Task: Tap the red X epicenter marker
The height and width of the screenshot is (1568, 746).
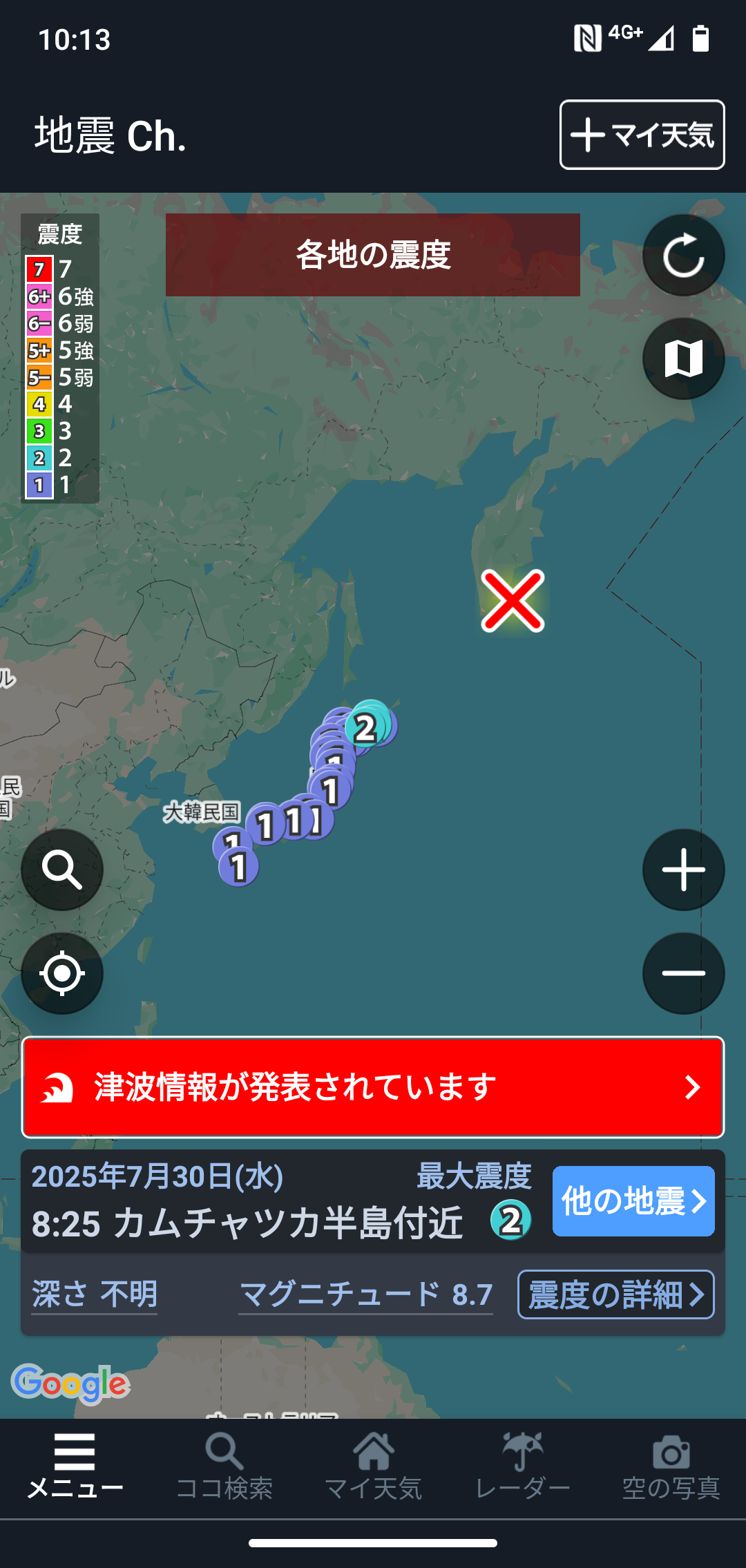Action: point(513,601)
